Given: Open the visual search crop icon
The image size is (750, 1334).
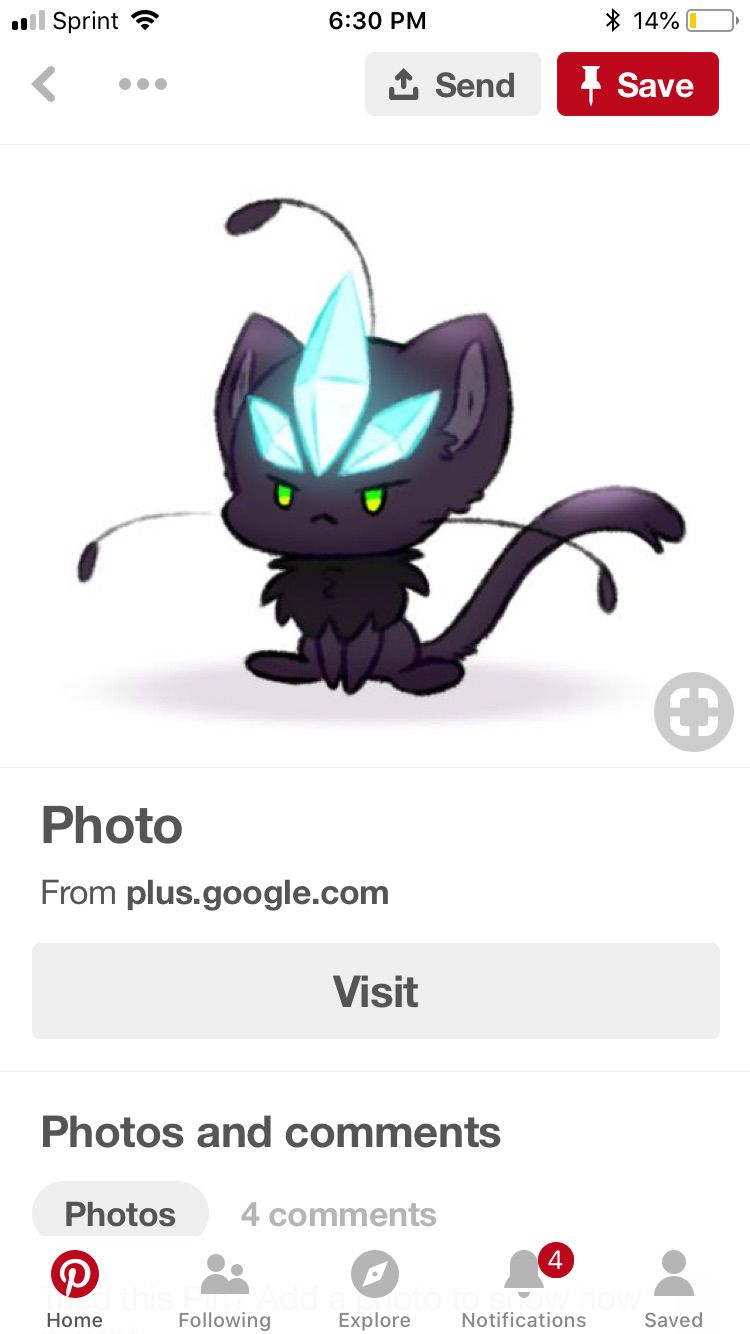Looking at the screenshot, I should 693,712.
